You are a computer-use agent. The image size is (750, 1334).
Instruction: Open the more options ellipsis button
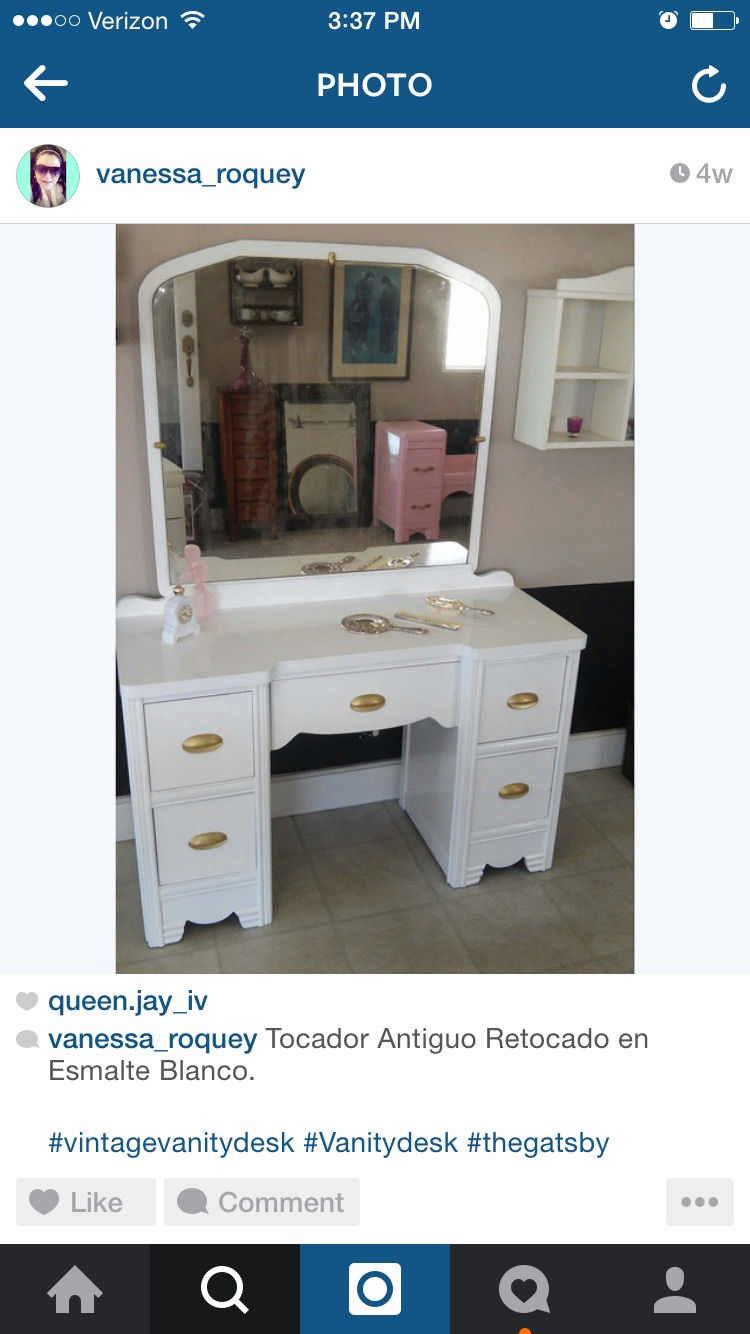pos(699,1202)
